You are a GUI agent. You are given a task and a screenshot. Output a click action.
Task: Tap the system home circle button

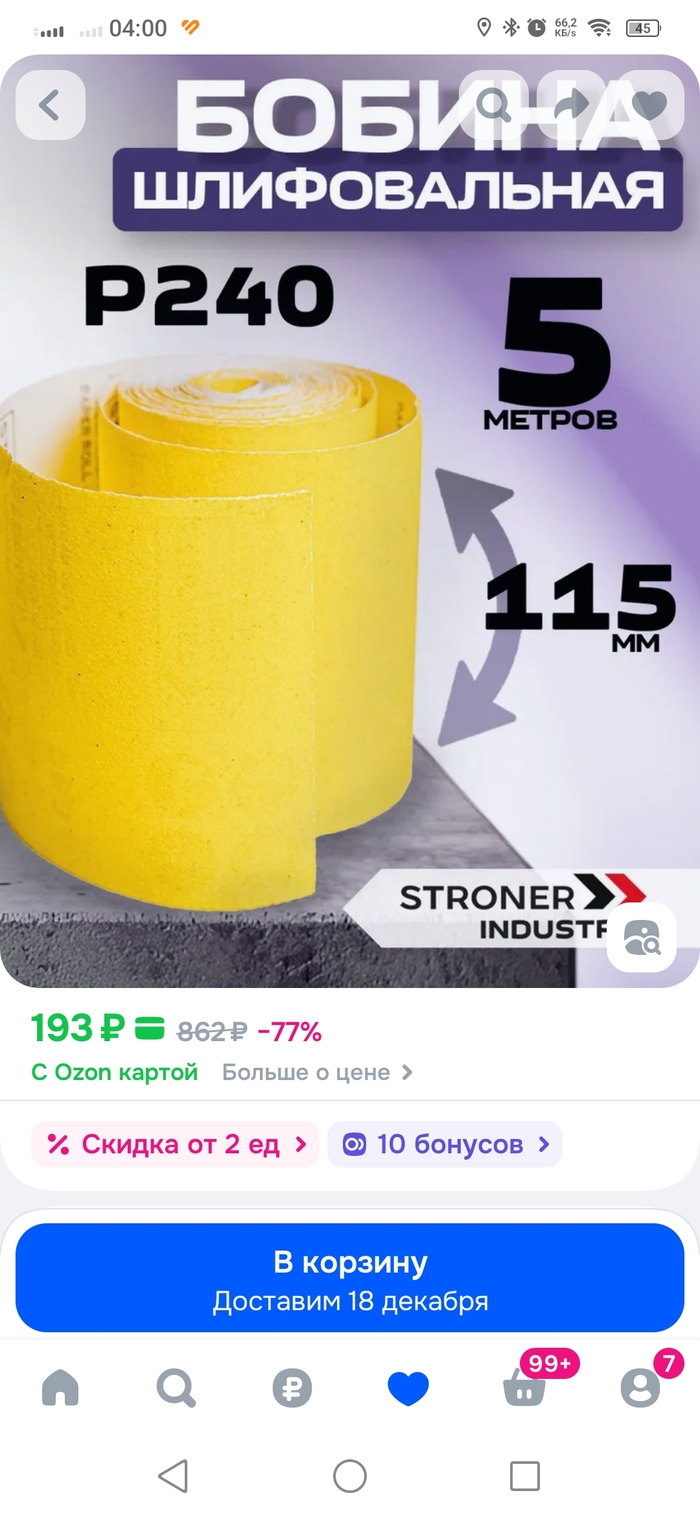pos(350,1475)
